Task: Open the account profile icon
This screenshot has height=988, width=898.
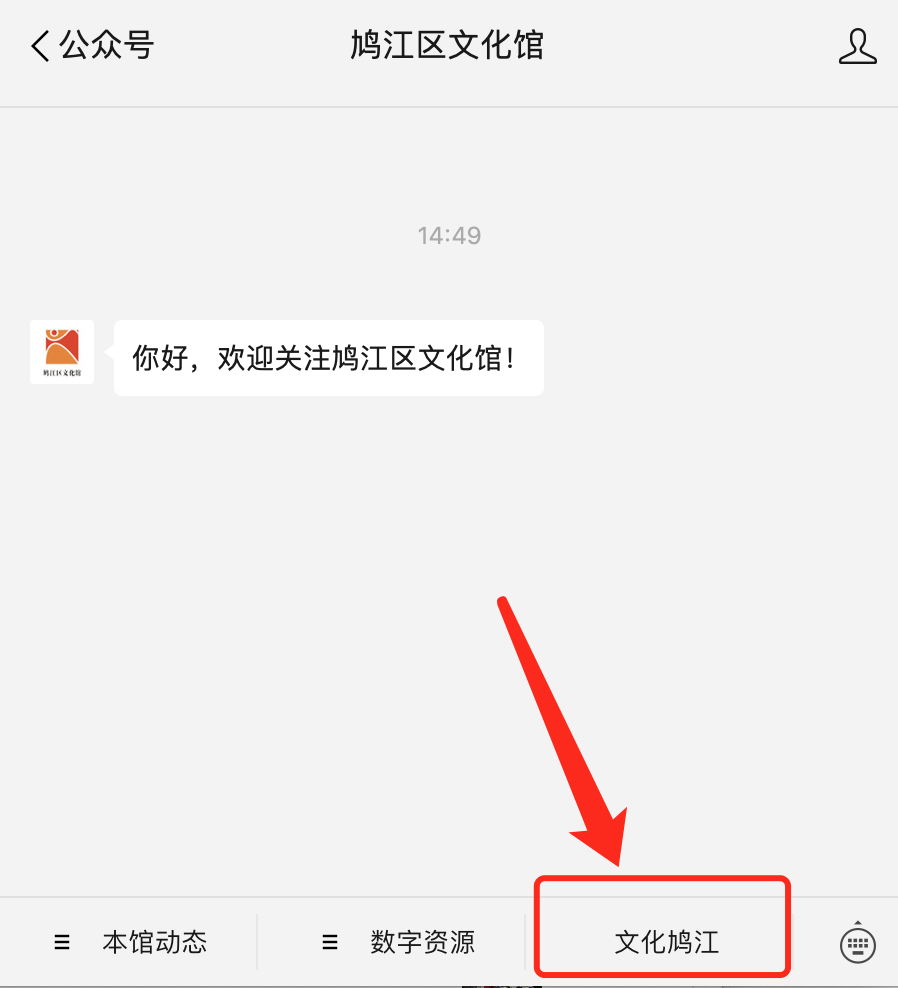Action: (857, 47)
